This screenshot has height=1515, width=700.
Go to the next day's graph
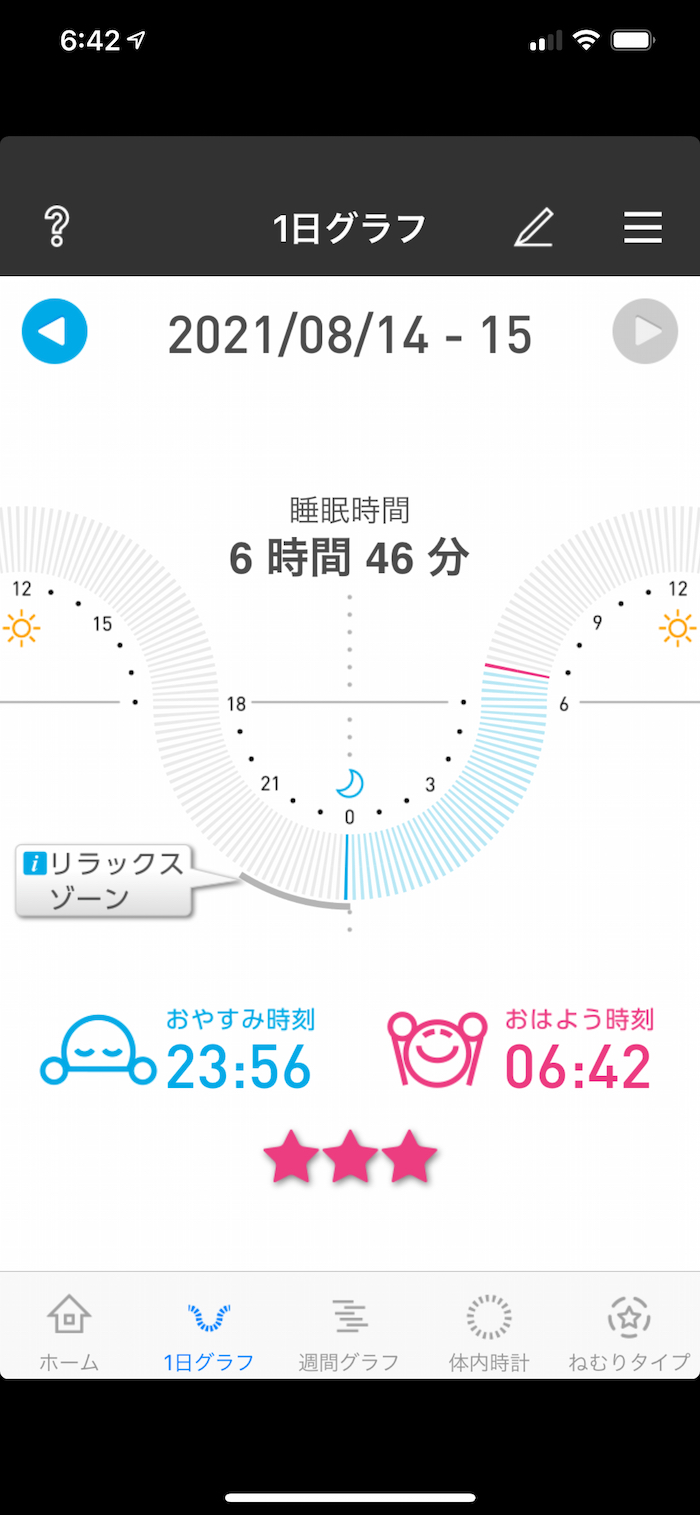tap(645, 331)
